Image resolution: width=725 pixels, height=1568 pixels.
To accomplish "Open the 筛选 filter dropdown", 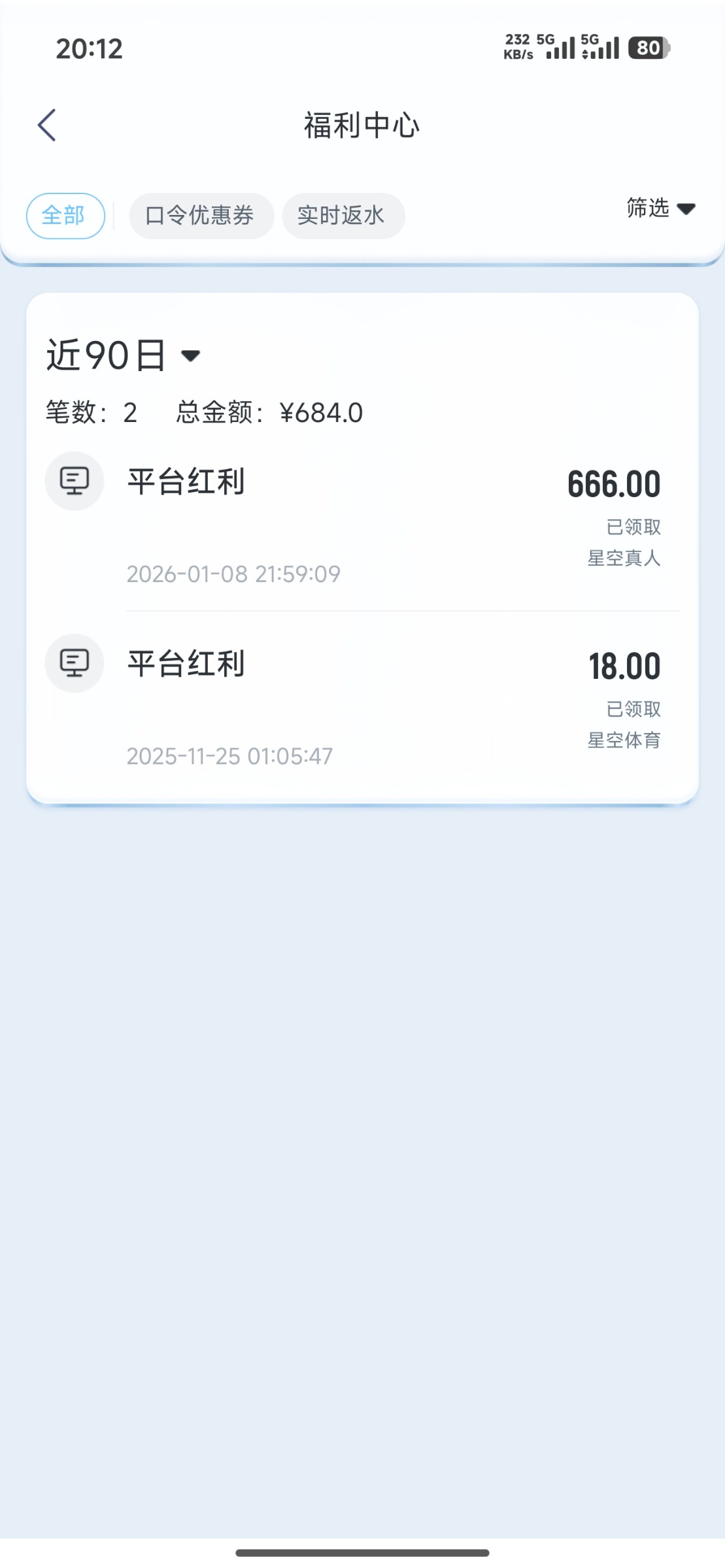I will (x=660, y=208).
